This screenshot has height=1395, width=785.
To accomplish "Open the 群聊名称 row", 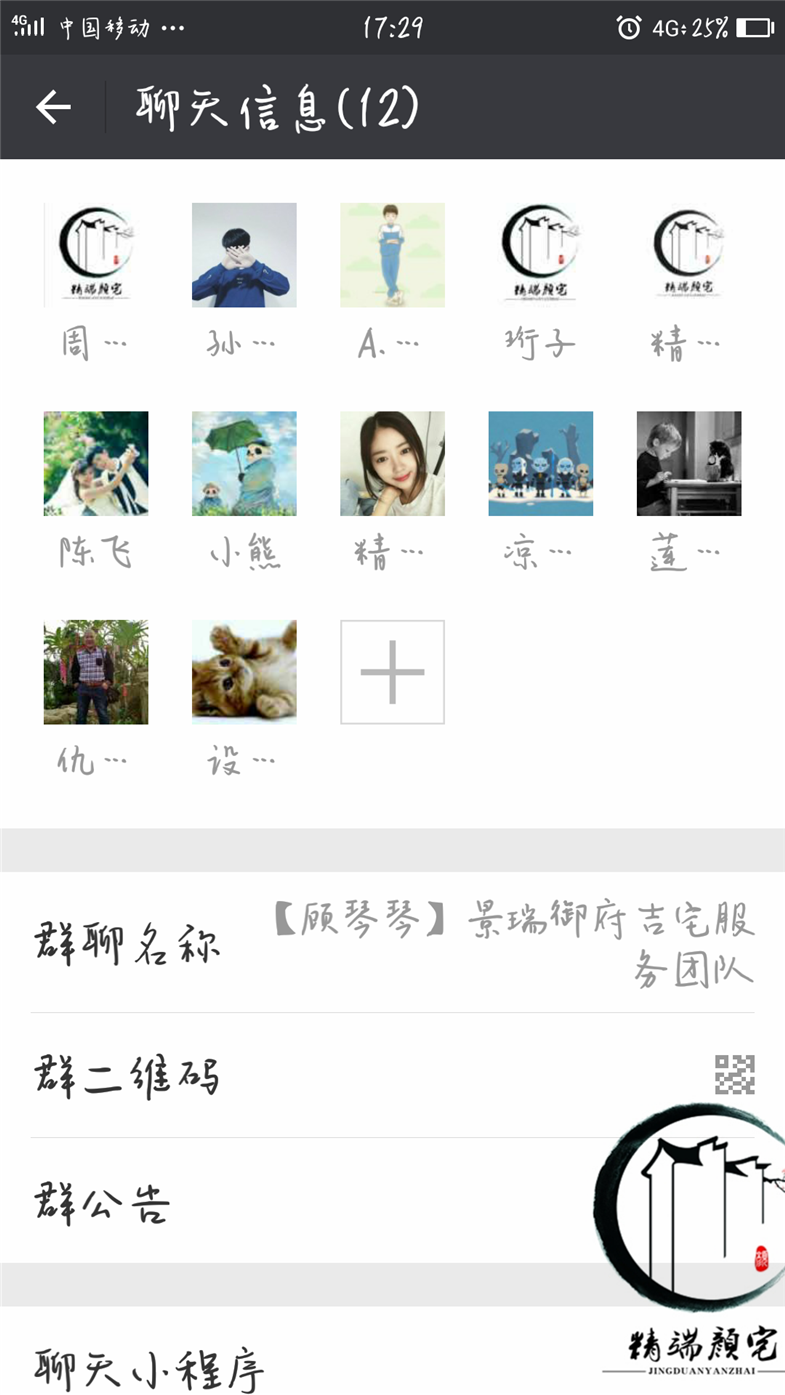I will coord(392,945).
